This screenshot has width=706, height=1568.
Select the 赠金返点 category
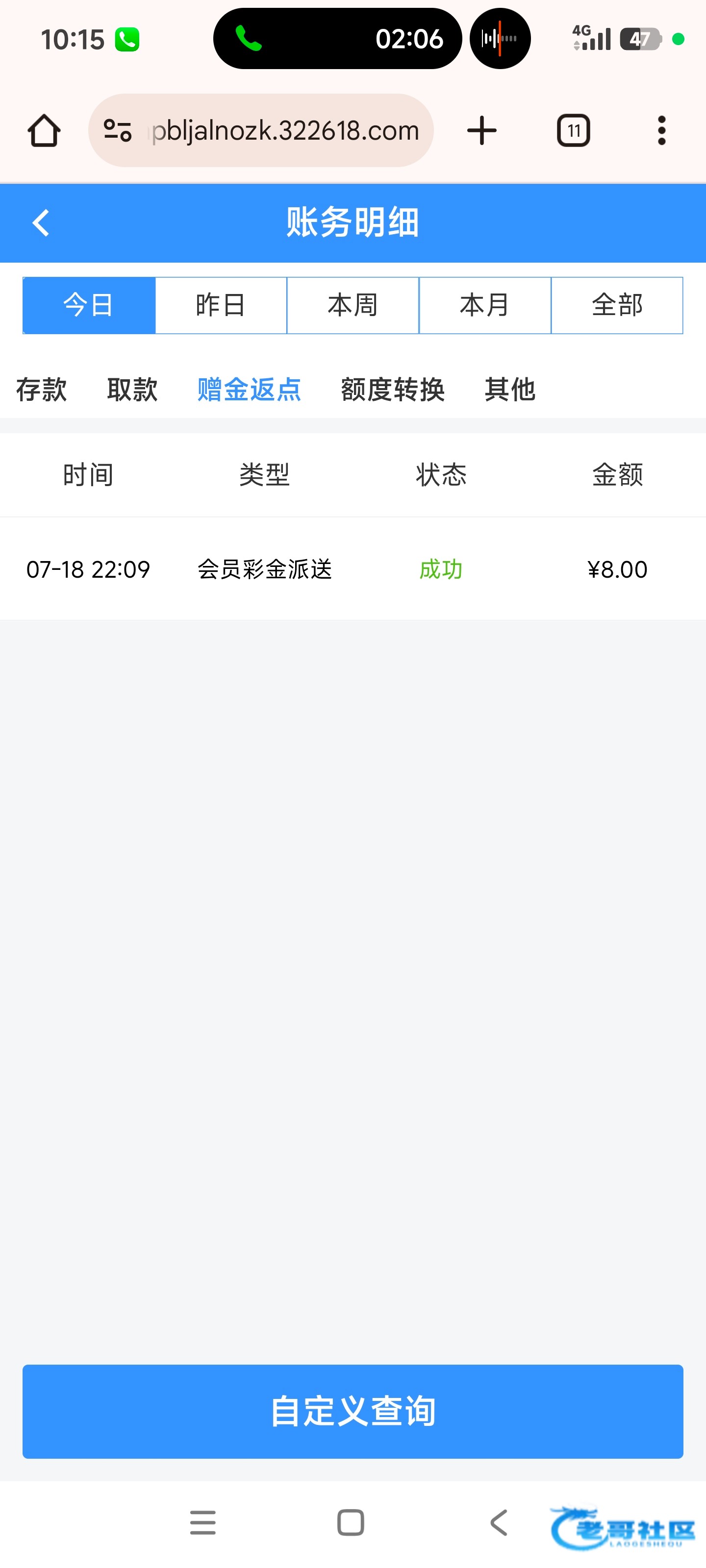(249, 390)
